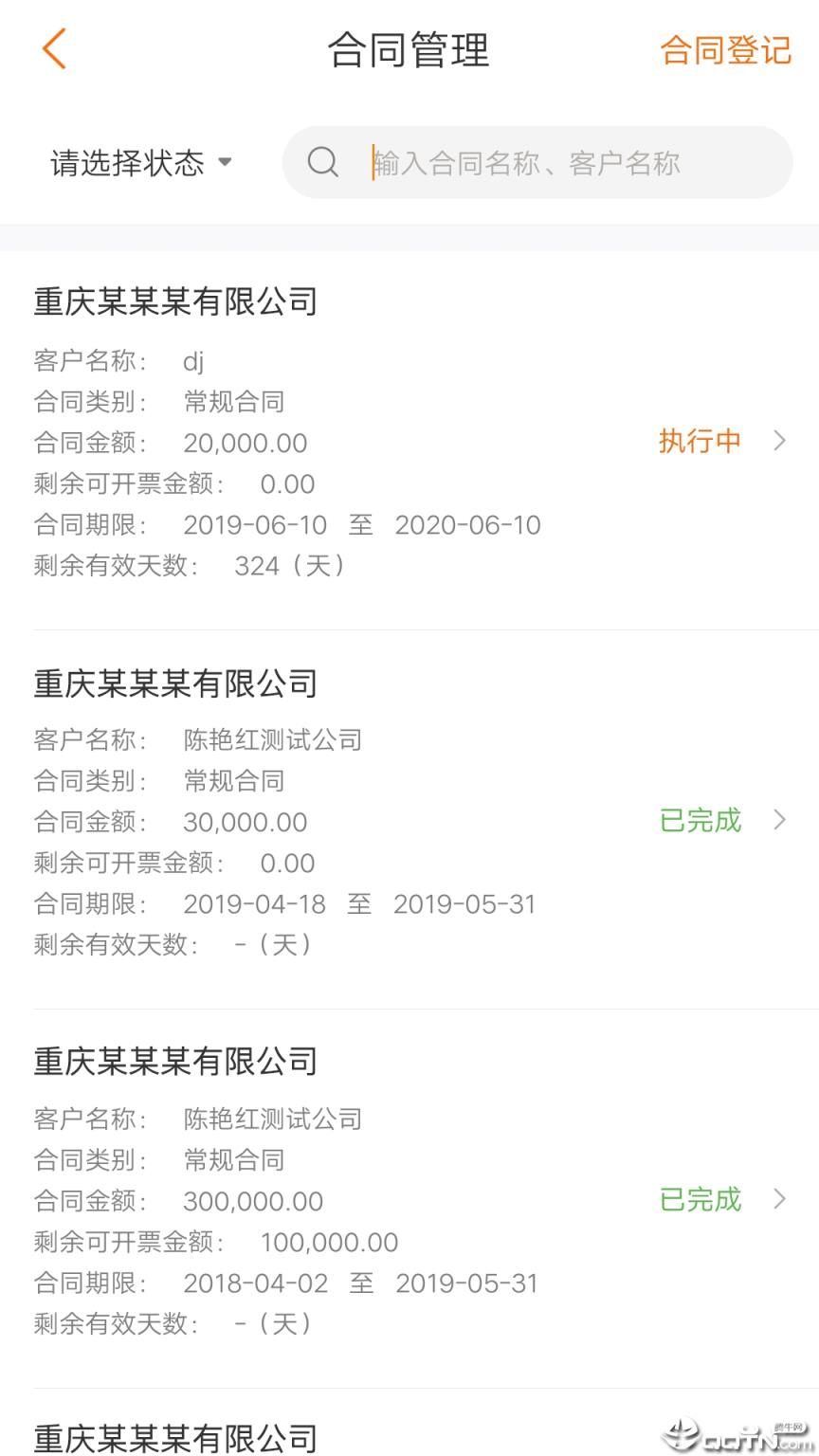Expand the 请选择状态 status dropdown
This screenshot has width=819, height=1456.
[141, 163]
